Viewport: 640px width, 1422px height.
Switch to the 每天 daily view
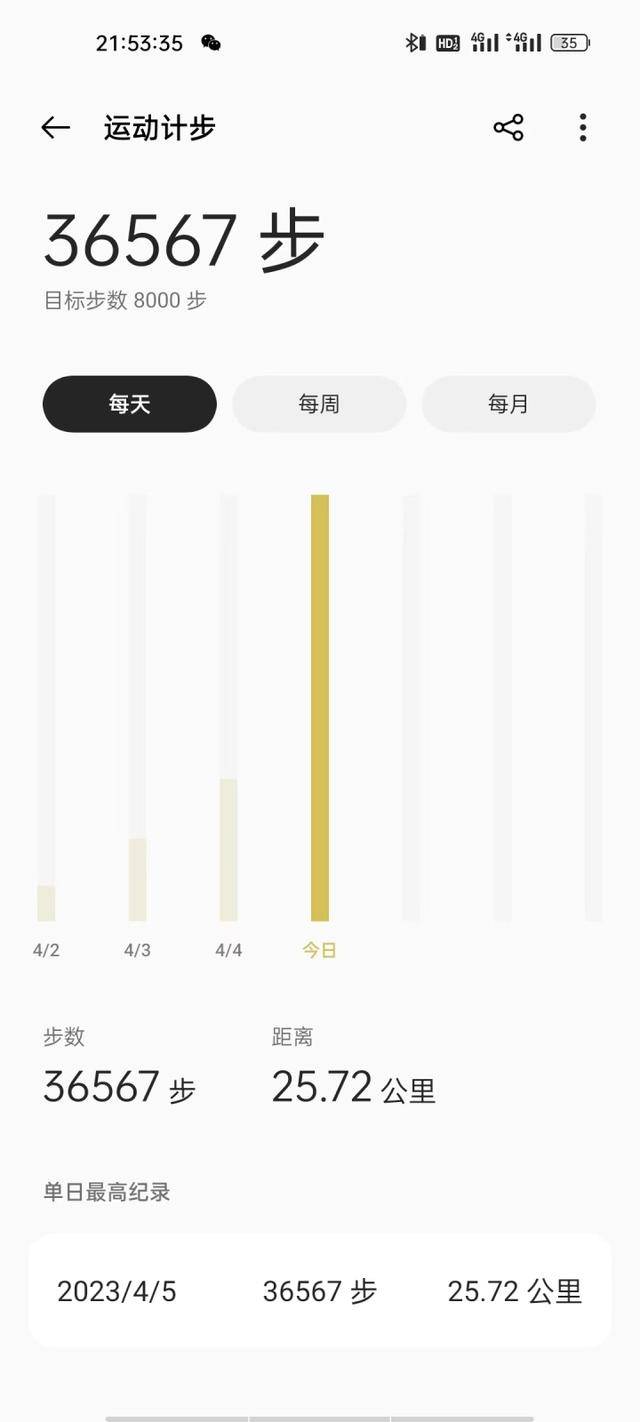tap(129, 404)
